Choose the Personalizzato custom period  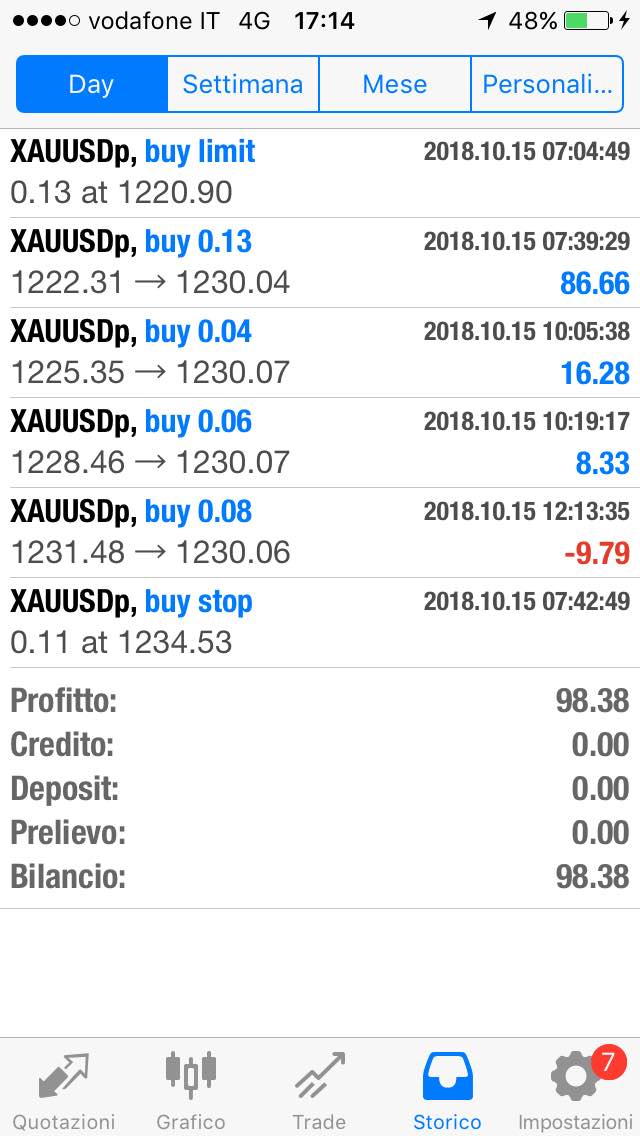tap(547, 84)
